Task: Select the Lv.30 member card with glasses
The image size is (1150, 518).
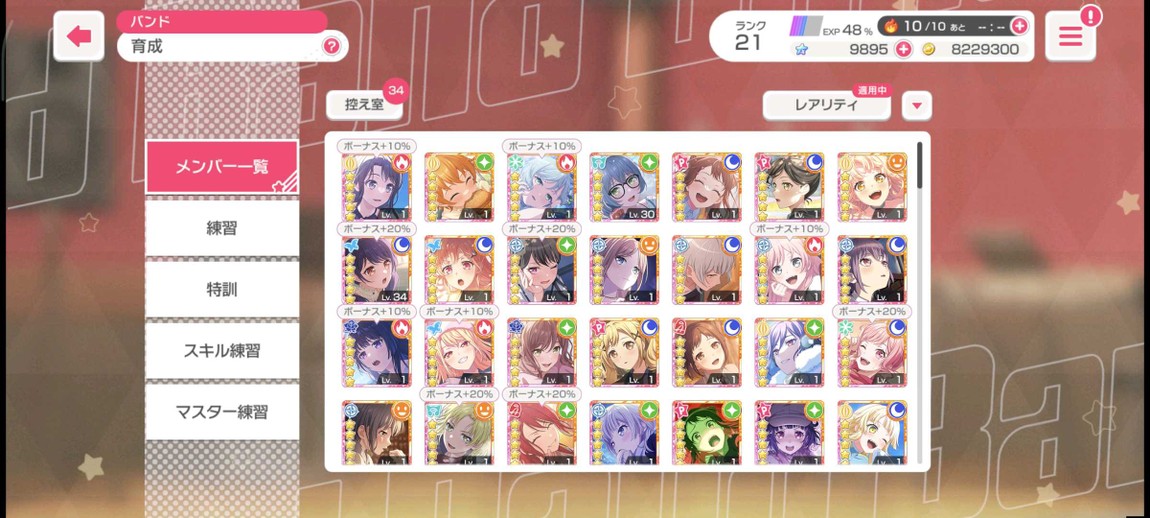Action: click(624, 187)
